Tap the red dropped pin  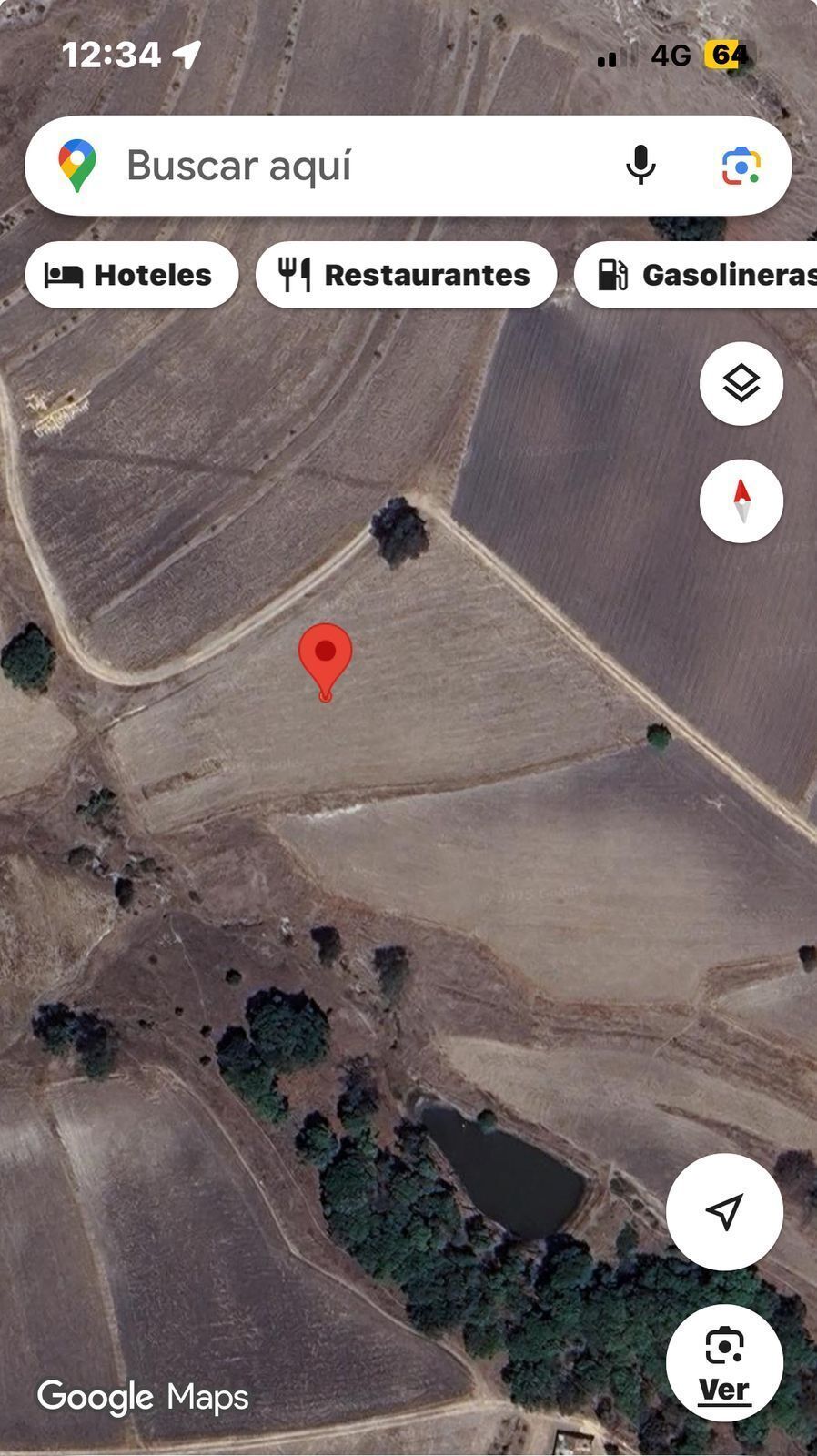click(325, 657)
